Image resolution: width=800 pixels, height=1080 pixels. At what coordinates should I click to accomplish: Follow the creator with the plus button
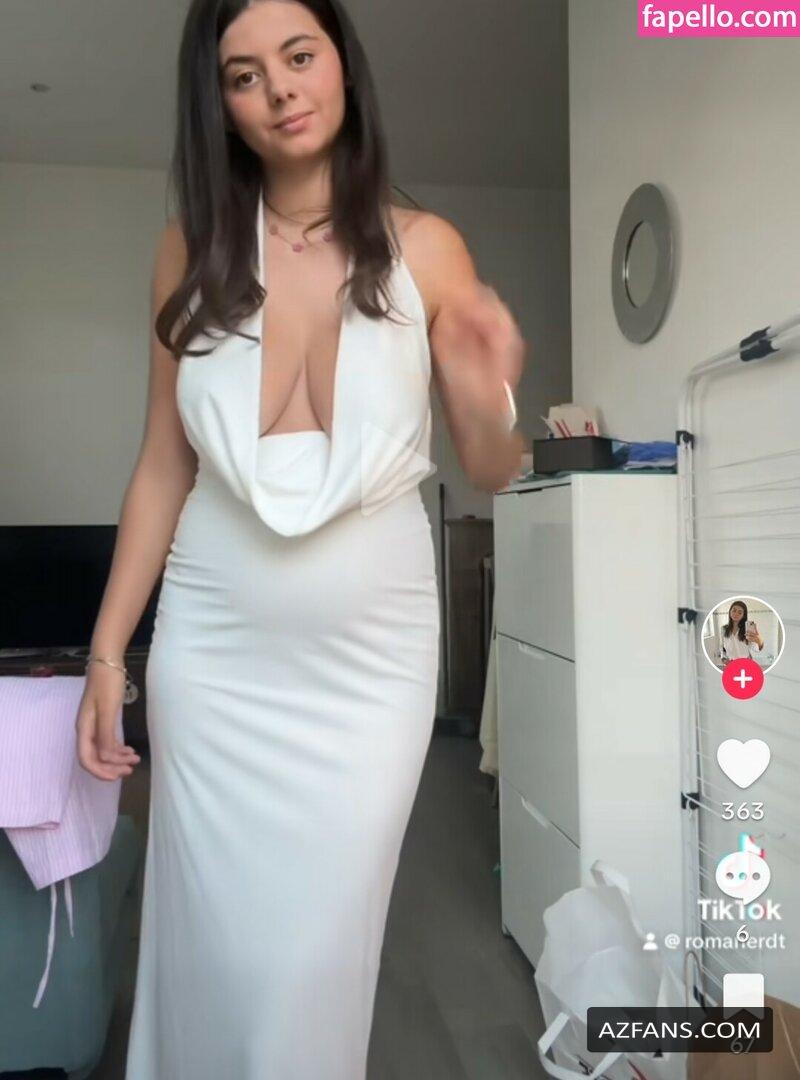[743, 680]
